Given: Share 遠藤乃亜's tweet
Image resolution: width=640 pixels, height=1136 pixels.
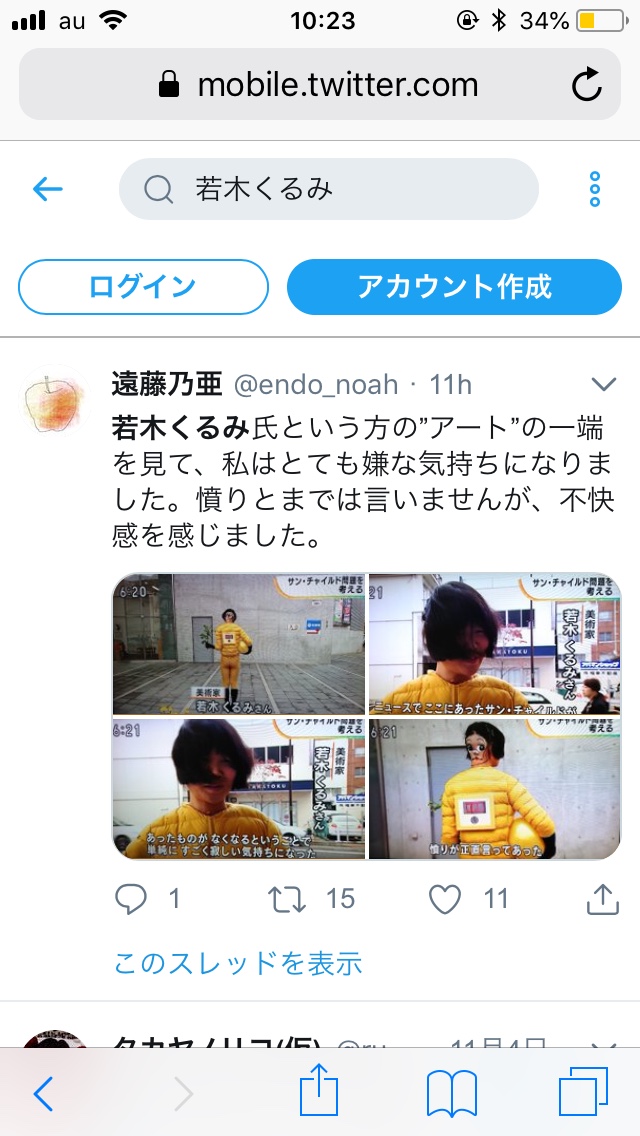Looking at the screenshot, I should pos(602,899).
